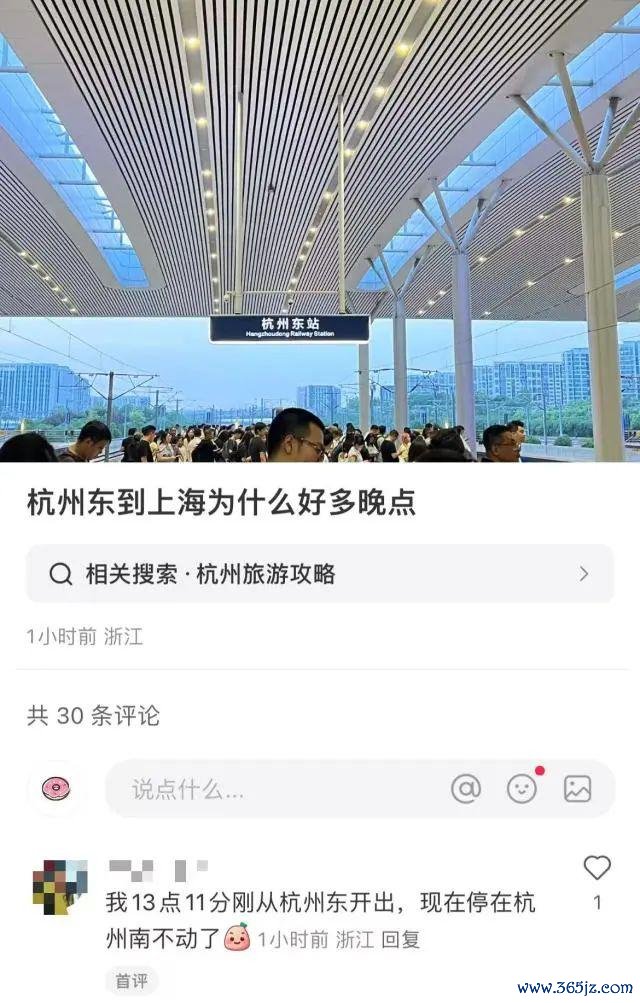640x1003 pixels.
Task: Open your own donut avatar profile
Action: (x=56, y=789)
